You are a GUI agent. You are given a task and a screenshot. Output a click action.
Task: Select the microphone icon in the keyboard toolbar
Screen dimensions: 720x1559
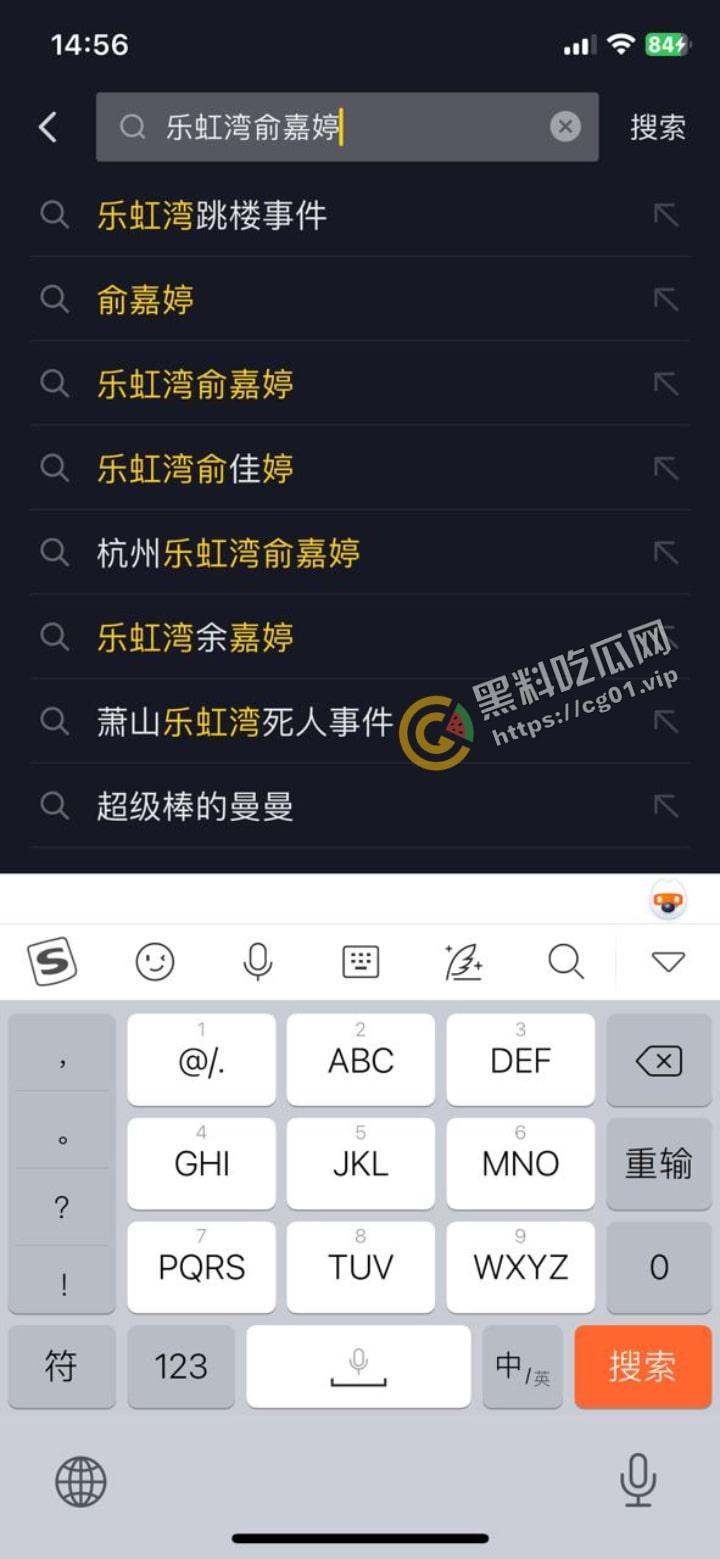(258, 962)
